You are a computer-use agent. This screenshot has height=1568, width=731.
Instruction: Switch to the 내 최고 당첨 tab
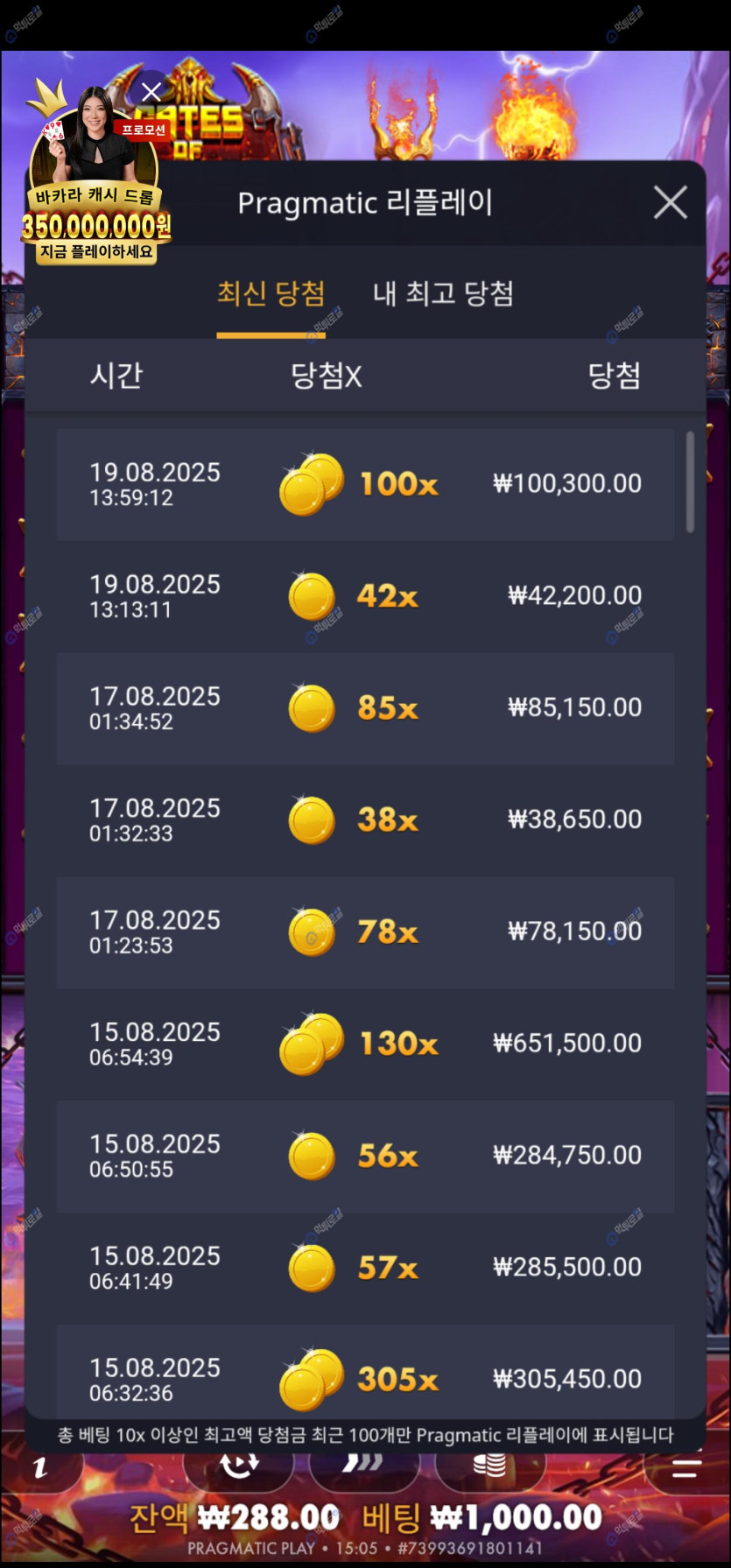[x=443, y=294]
